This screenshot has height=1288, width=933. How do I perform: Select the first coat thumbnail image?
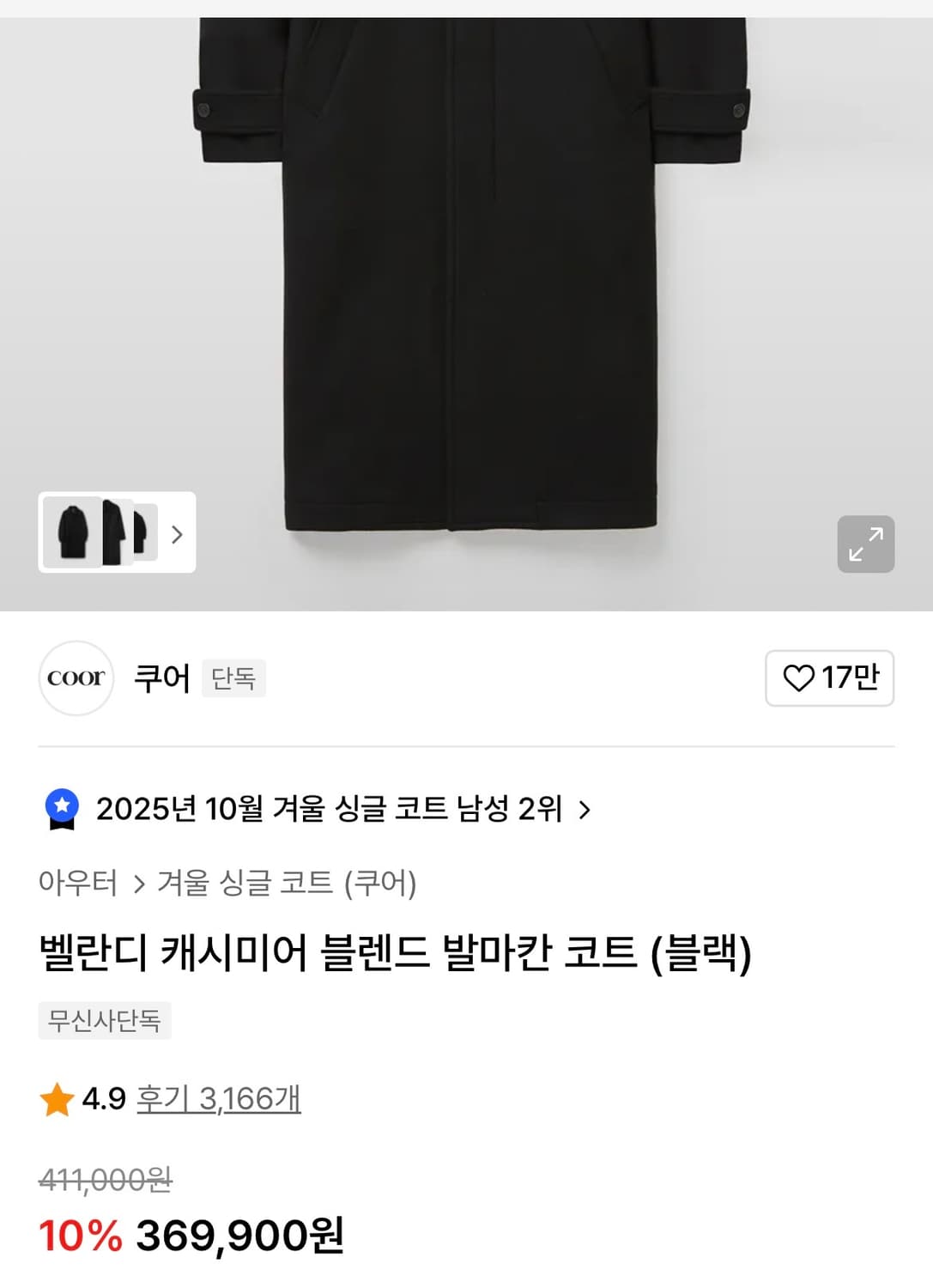click(x=72, y=534)
